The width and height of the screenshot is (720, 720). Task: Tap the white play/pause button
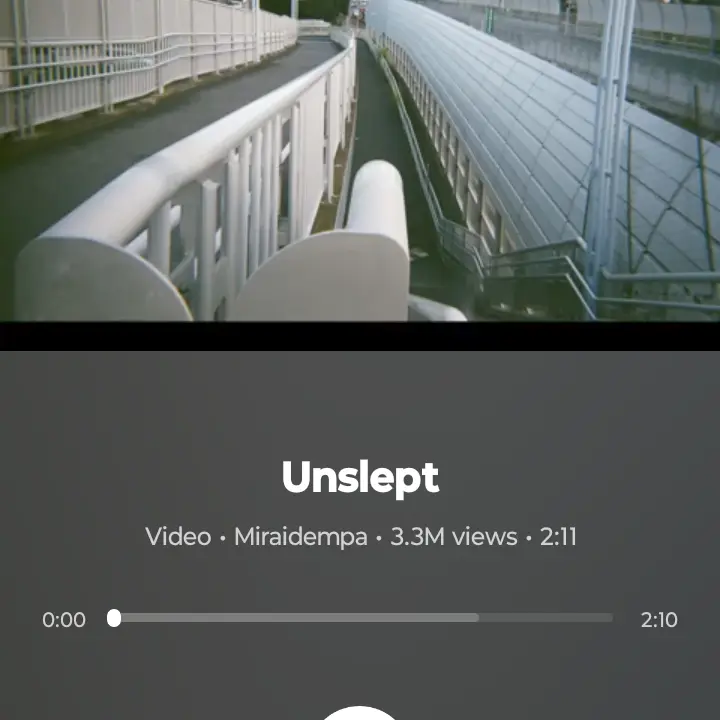358,713
